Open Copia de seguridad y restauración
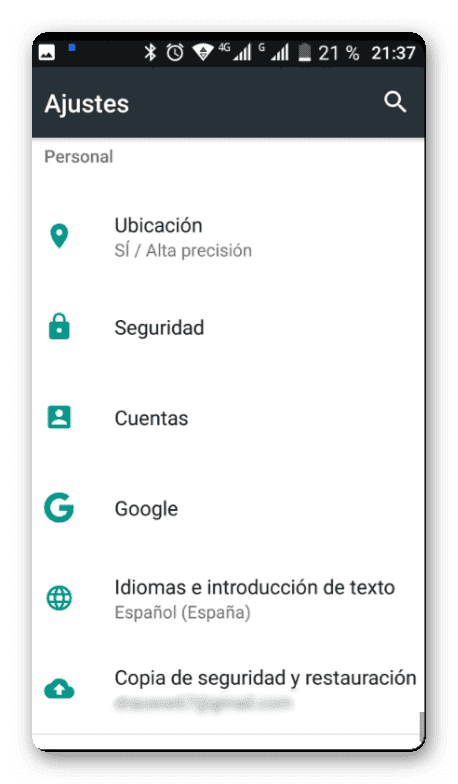The image size is (458, 784). [x=228, y=689]
